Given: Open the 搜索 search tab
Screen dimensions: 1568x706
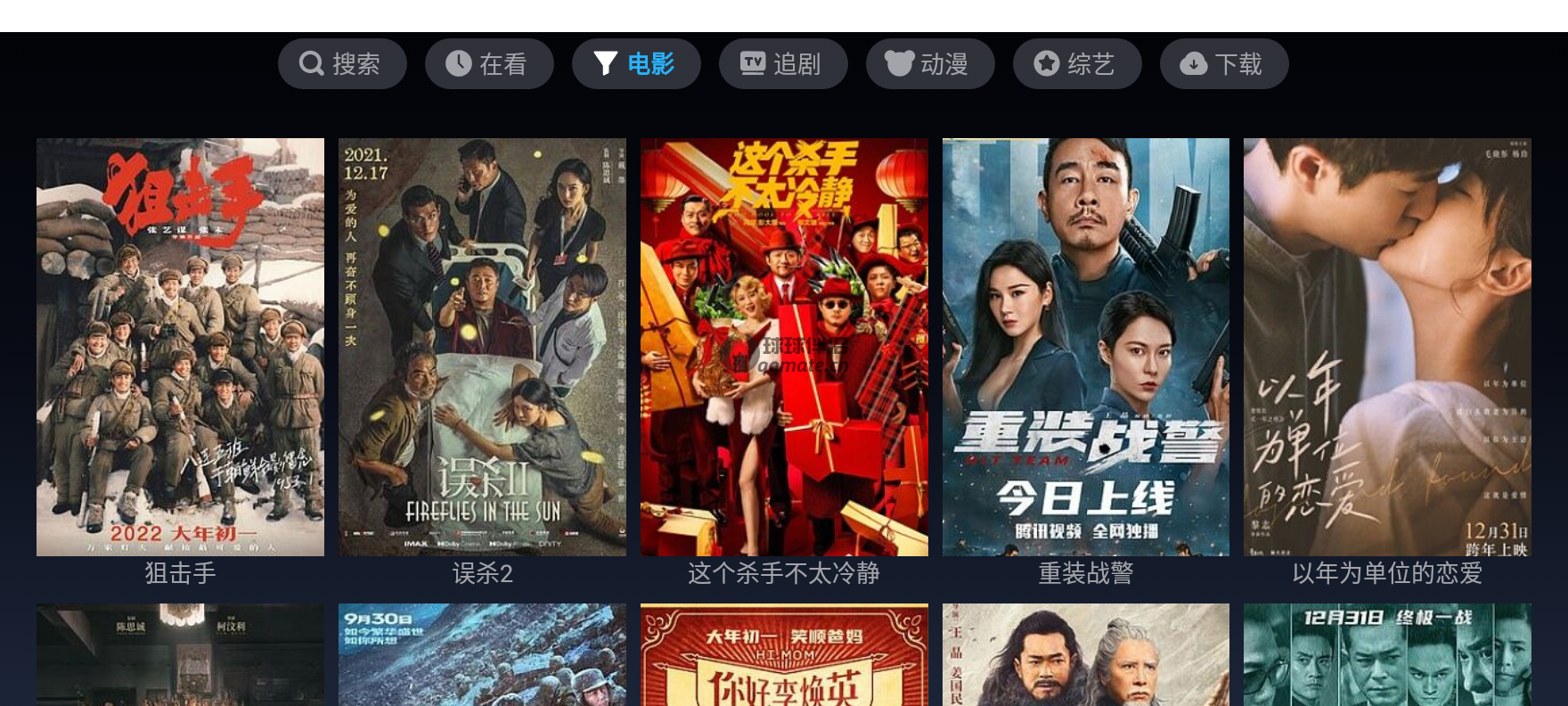Looking at the screenshot, I should (x=342, y=64).
